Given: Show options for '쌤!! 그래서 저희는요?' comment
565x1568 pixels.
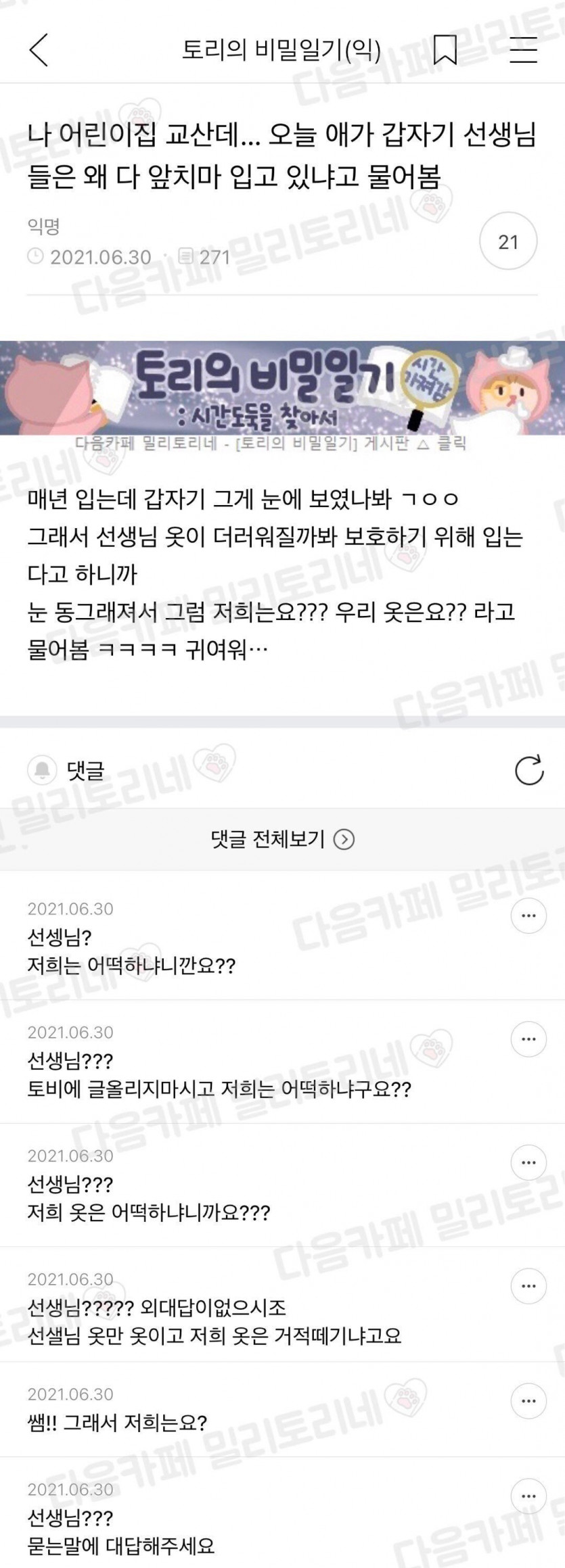Looking at the screenshot, I should (x=528, y=1401).
